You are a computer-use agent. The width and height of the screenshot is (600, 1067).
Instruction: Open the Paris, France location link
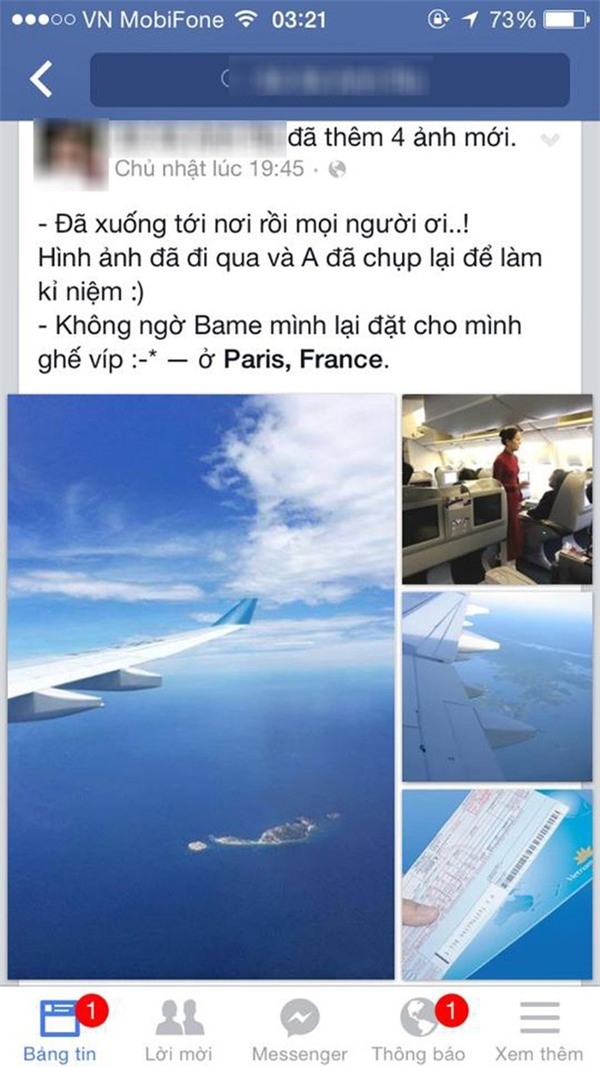(303, 359)
